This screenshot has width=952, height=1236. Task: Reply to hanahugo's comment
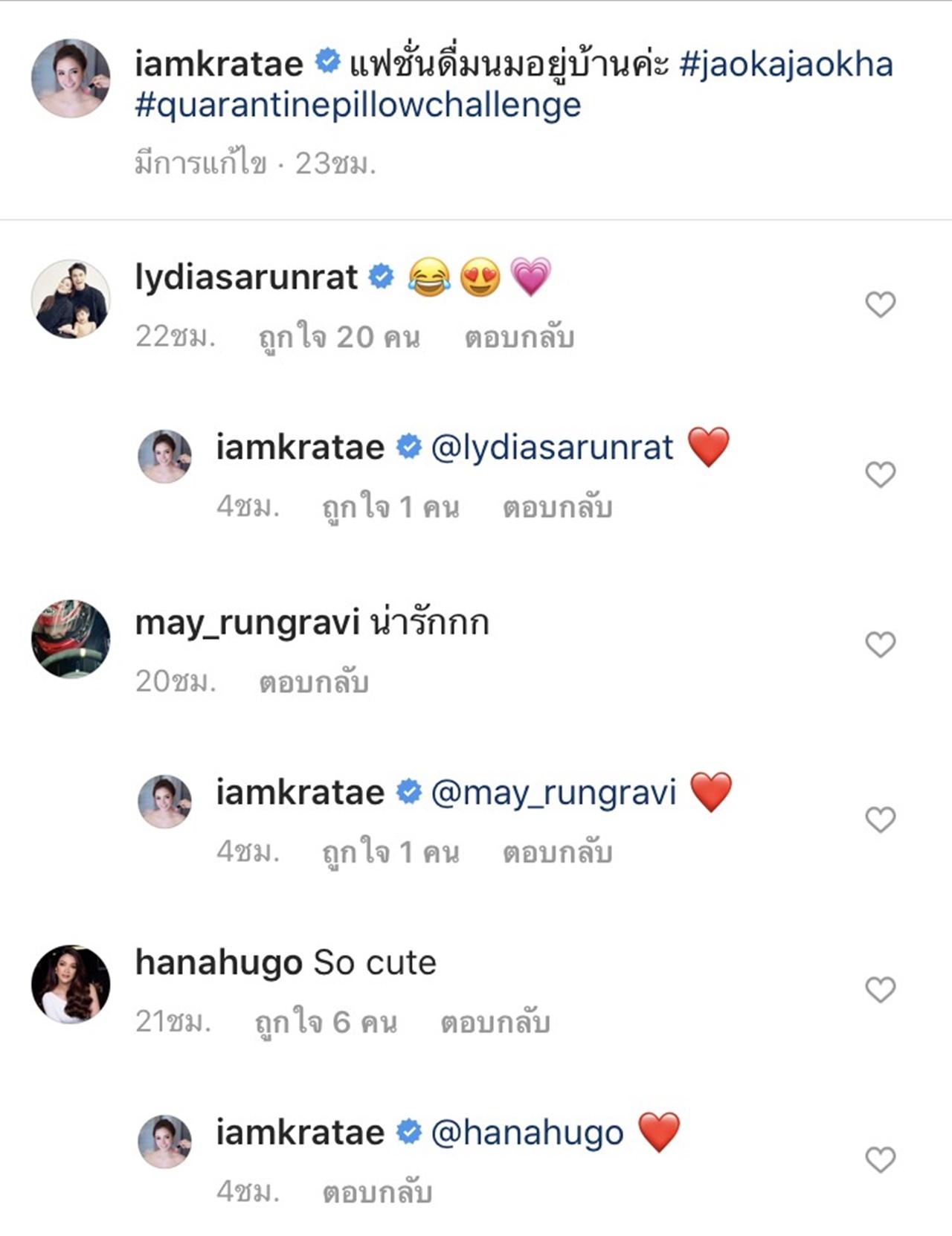click(495, 1023)
